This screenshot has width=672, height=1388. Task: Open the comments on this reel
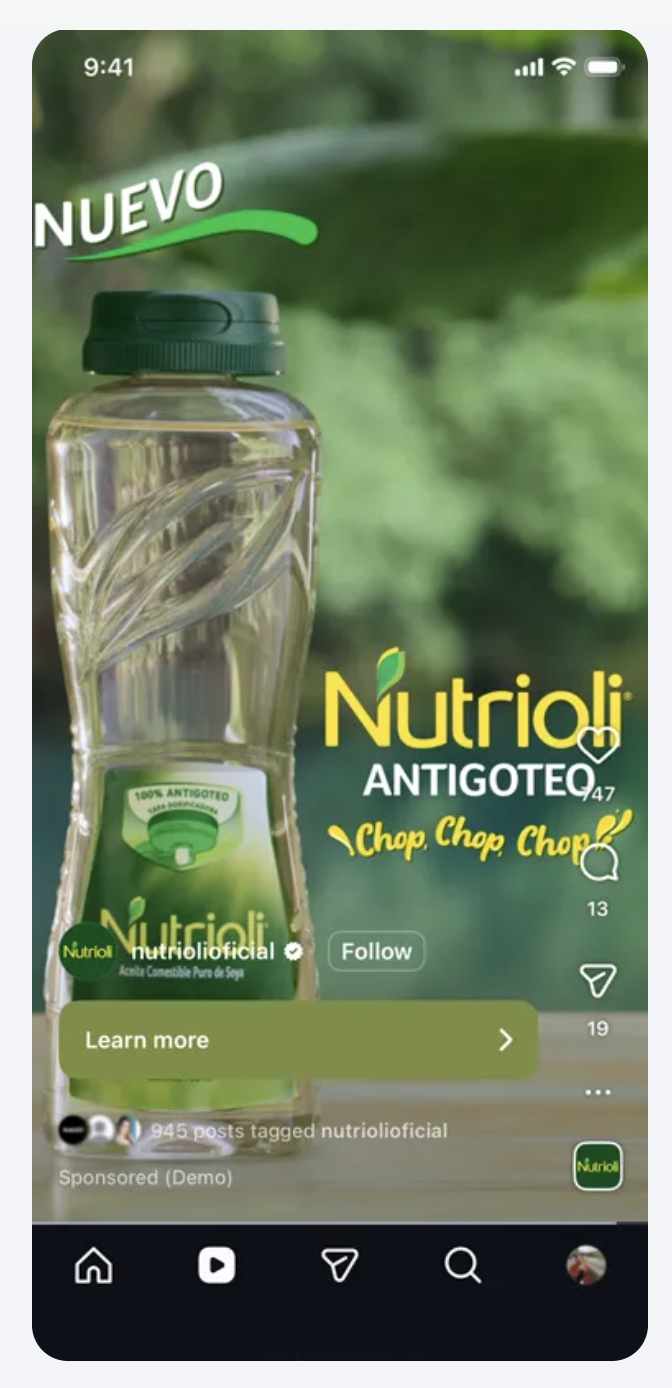pos(598,861)
